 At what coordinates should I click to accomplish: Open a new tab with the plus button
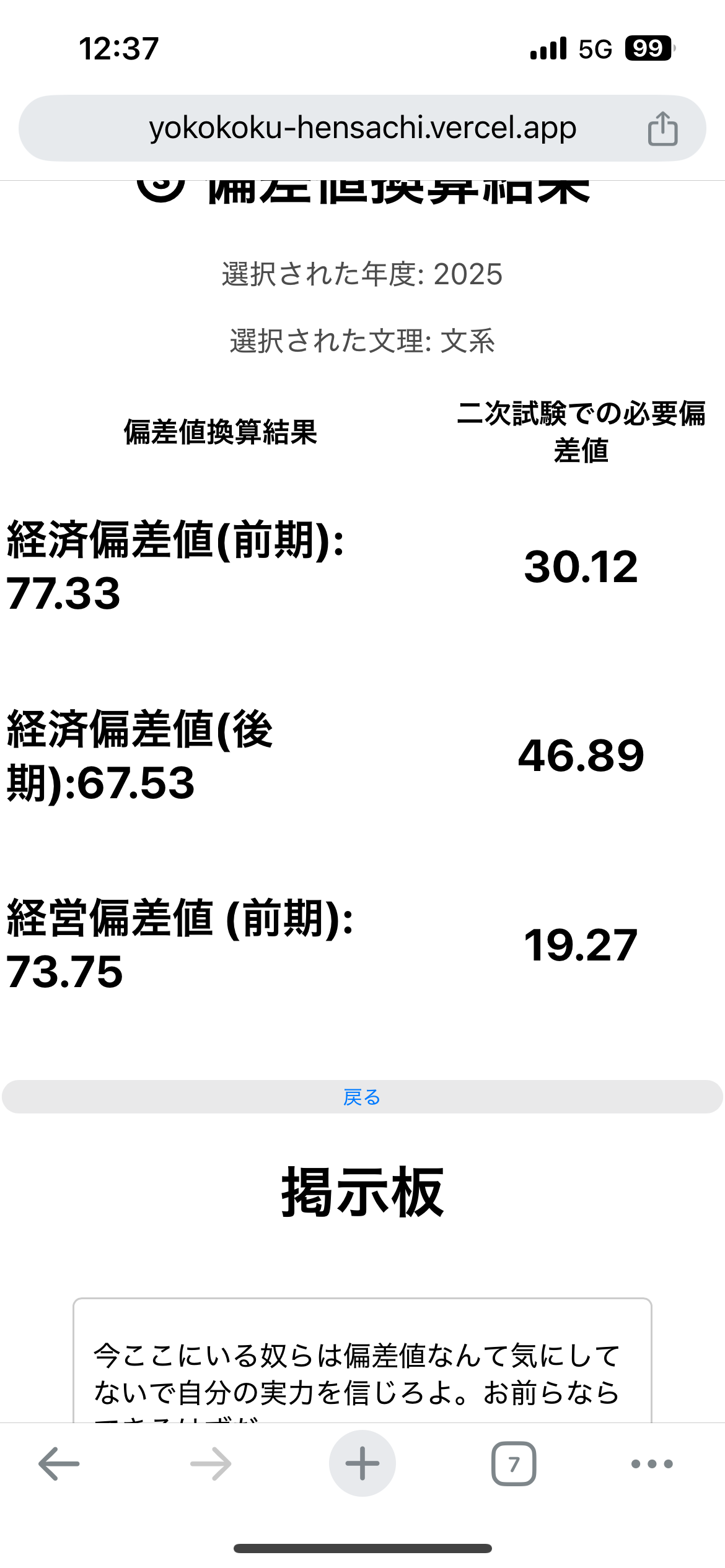[362, 1464]
